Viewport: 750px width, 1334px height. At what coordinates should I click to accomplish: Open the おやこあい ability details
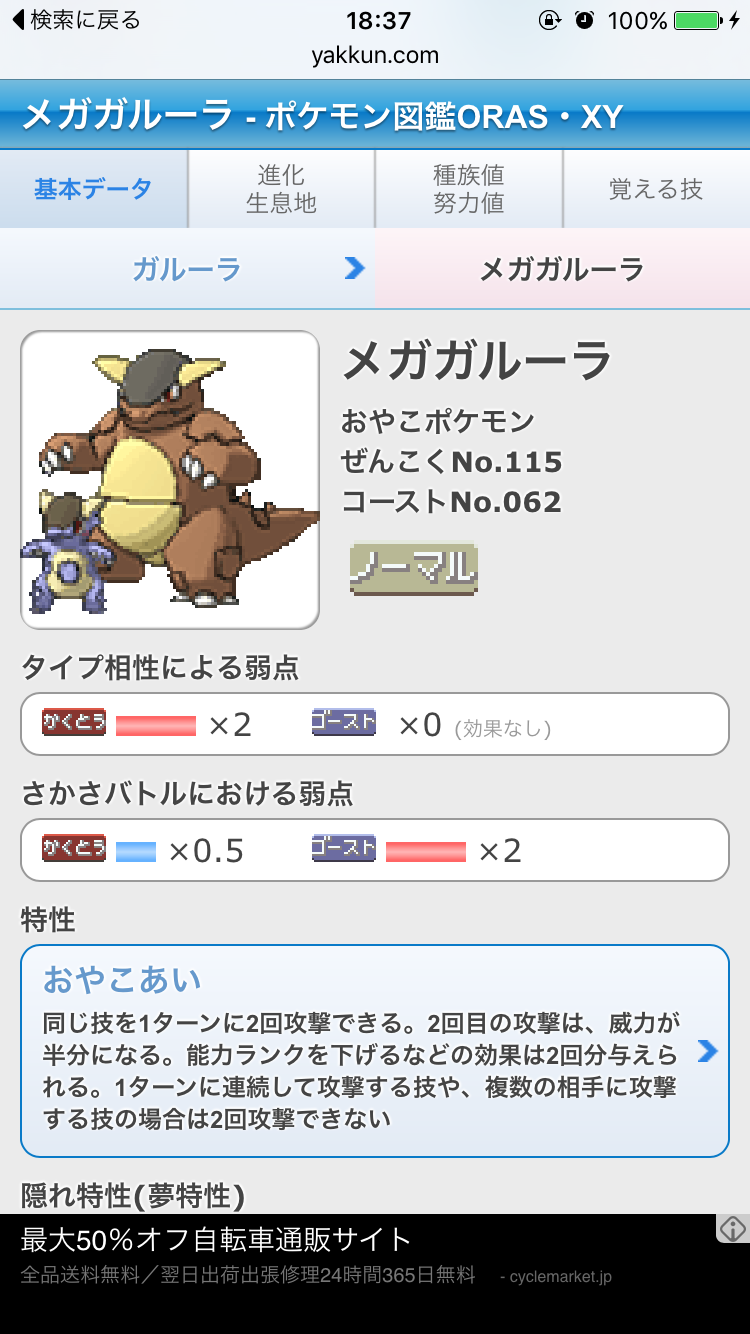pyautogui.click(x=375, y=1051)
